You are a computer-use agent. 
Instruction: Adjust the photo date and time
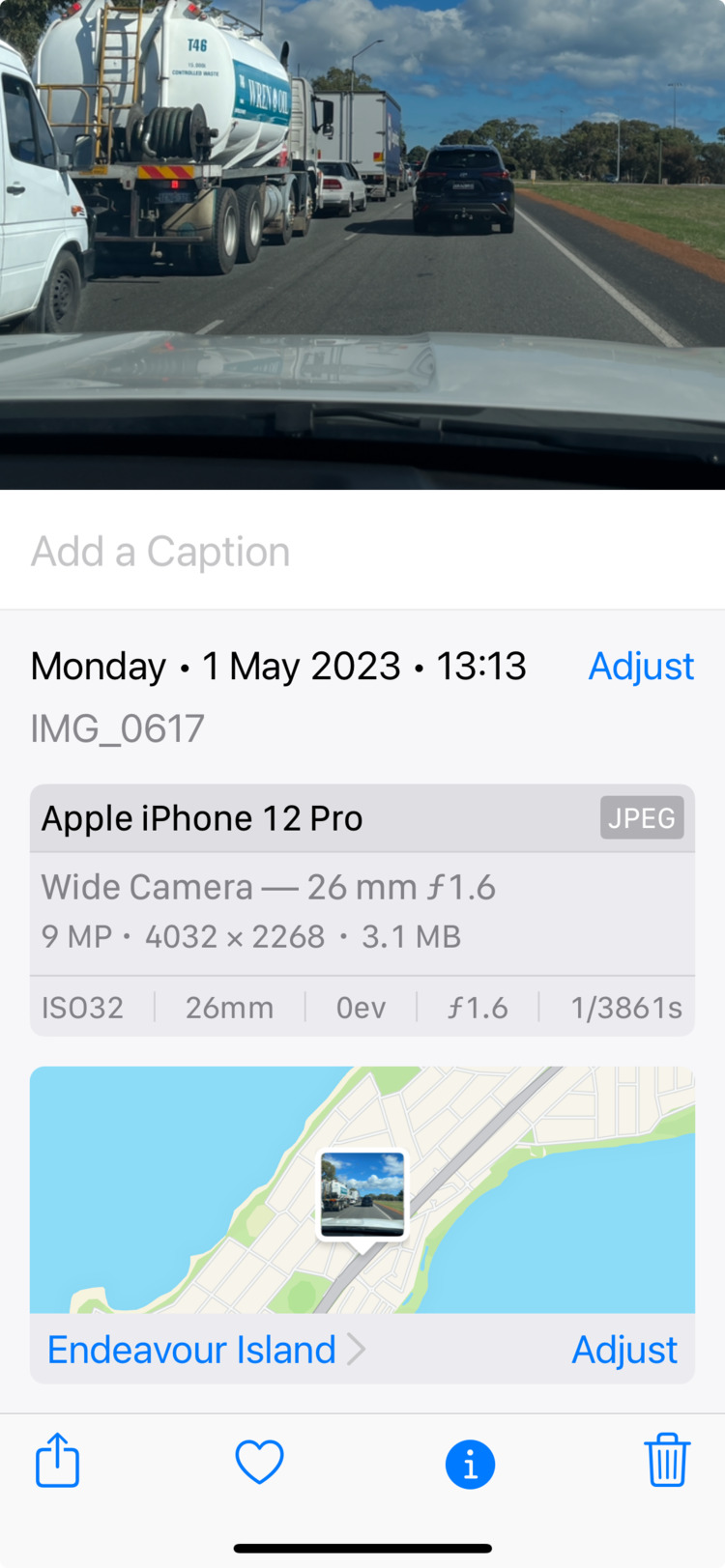[641, 667]
